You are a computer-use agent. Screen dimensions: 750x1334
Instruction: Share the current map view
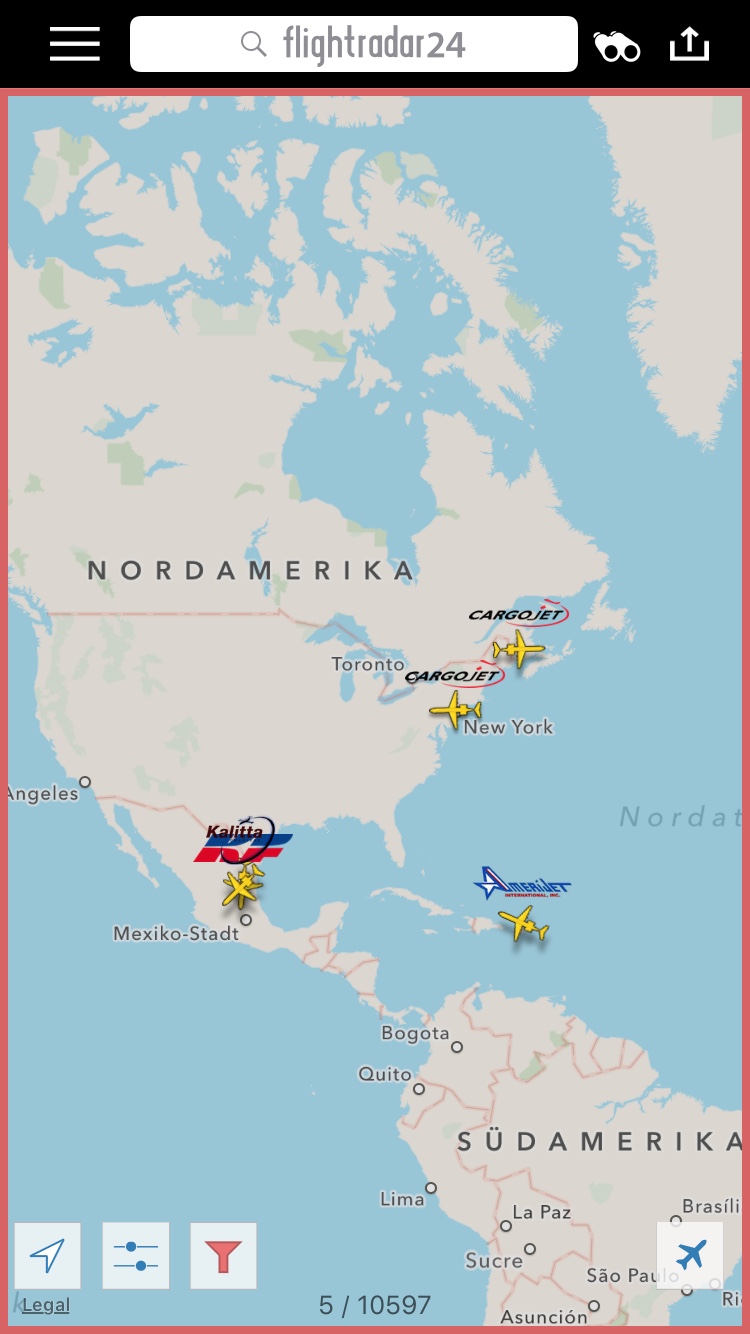point(689,44)
